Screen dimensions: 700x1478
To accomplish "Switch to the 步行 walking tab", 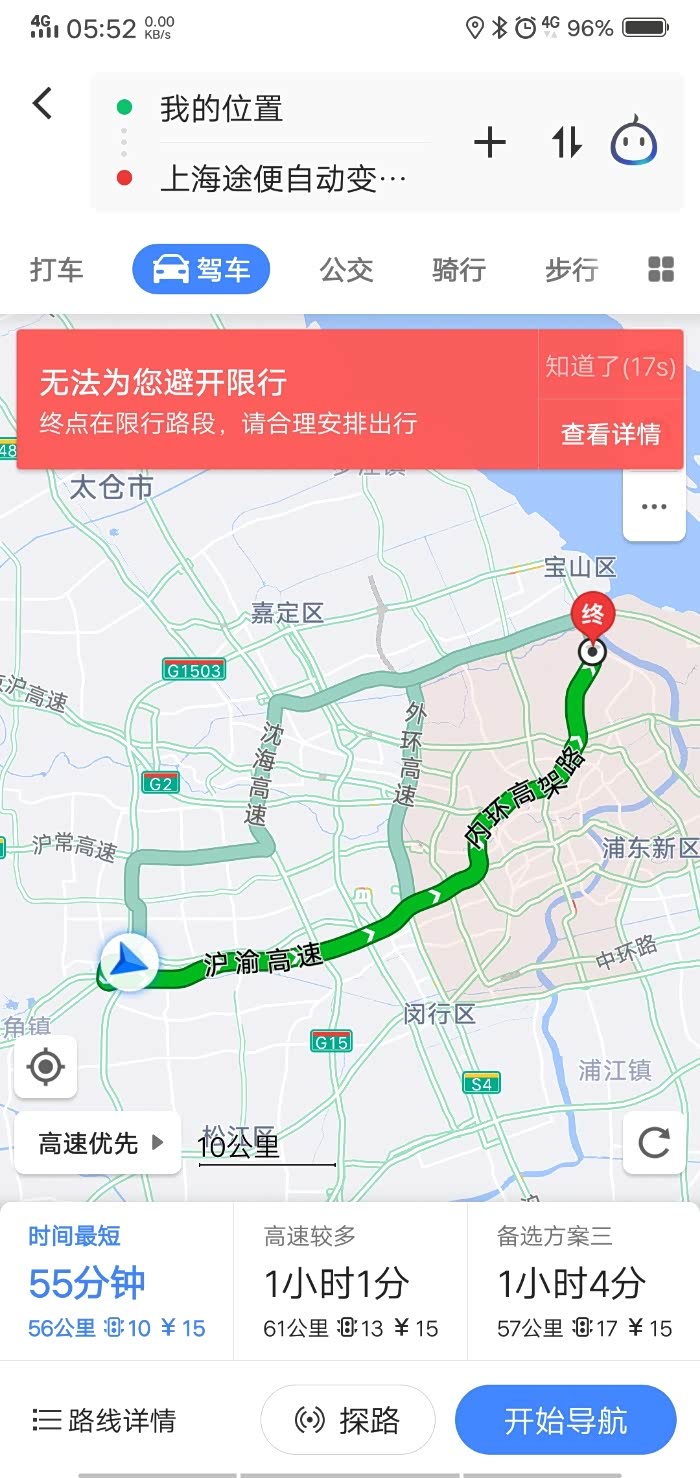I will point(571,269).
